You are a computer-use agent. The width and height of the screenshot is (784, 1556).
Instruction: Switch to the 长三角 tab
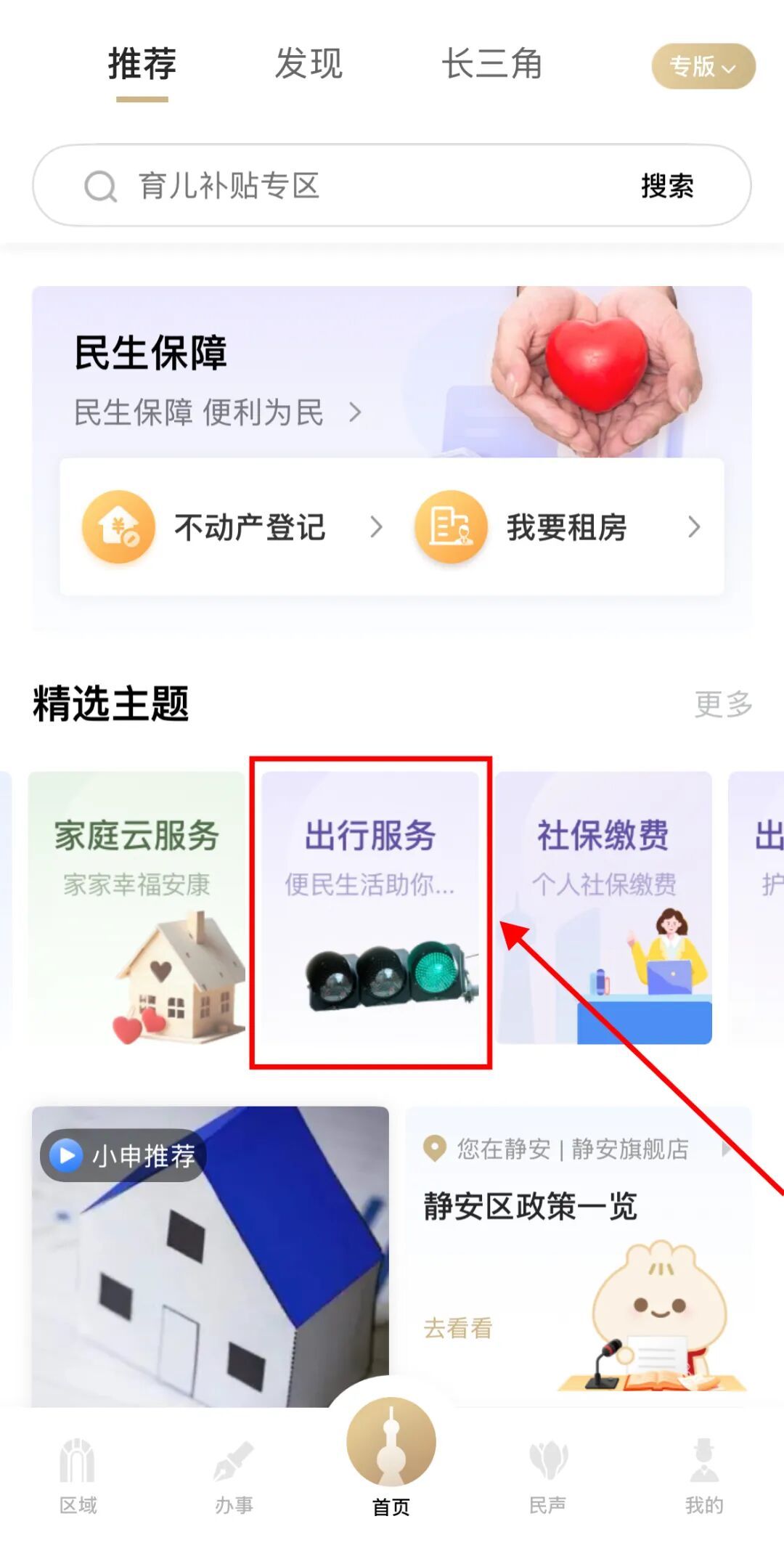click(492, 64)
